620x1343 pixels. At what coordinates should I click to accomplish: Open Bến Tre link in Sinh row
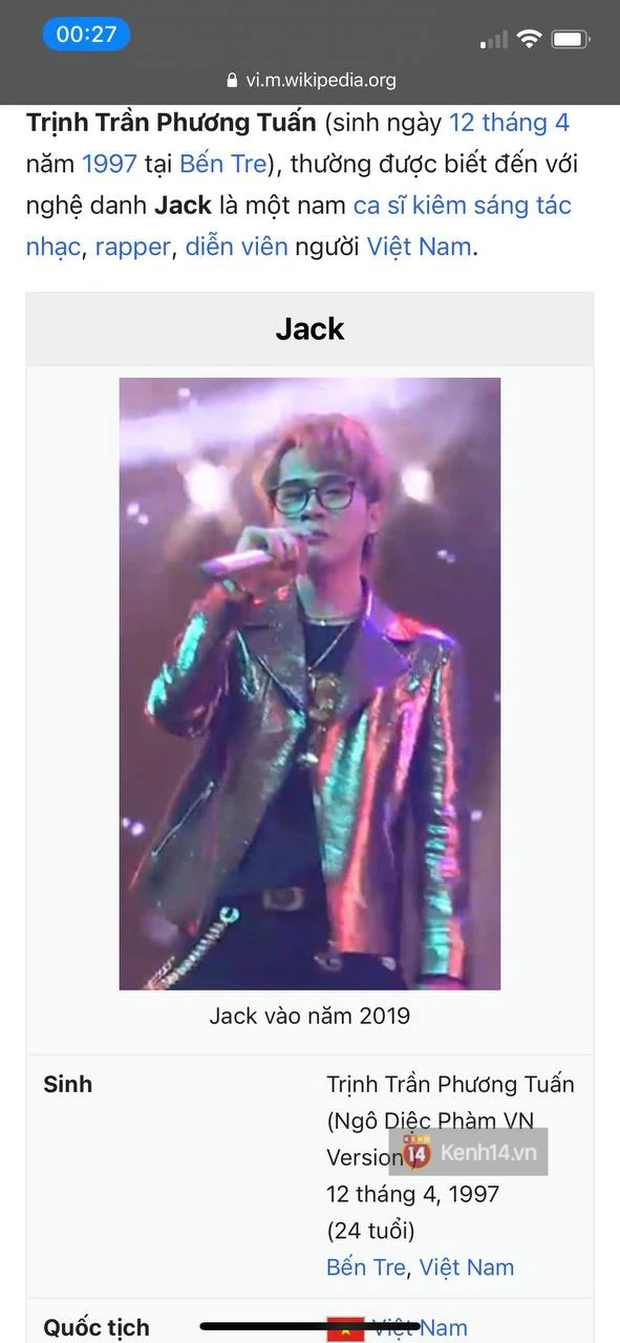tap(366, 1267)
